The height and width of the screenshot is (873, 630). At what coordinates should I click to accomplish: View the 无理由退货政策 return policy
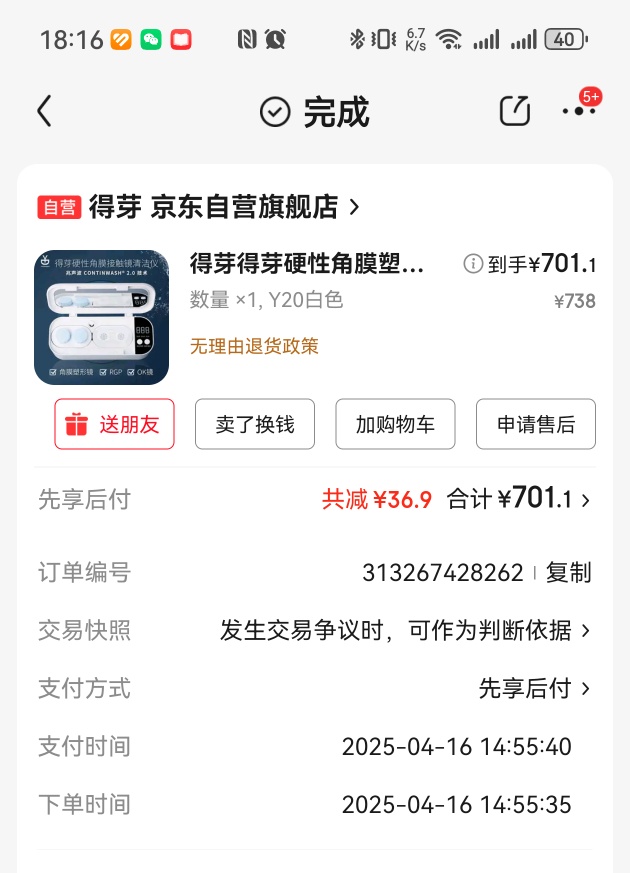pos(254,346)
